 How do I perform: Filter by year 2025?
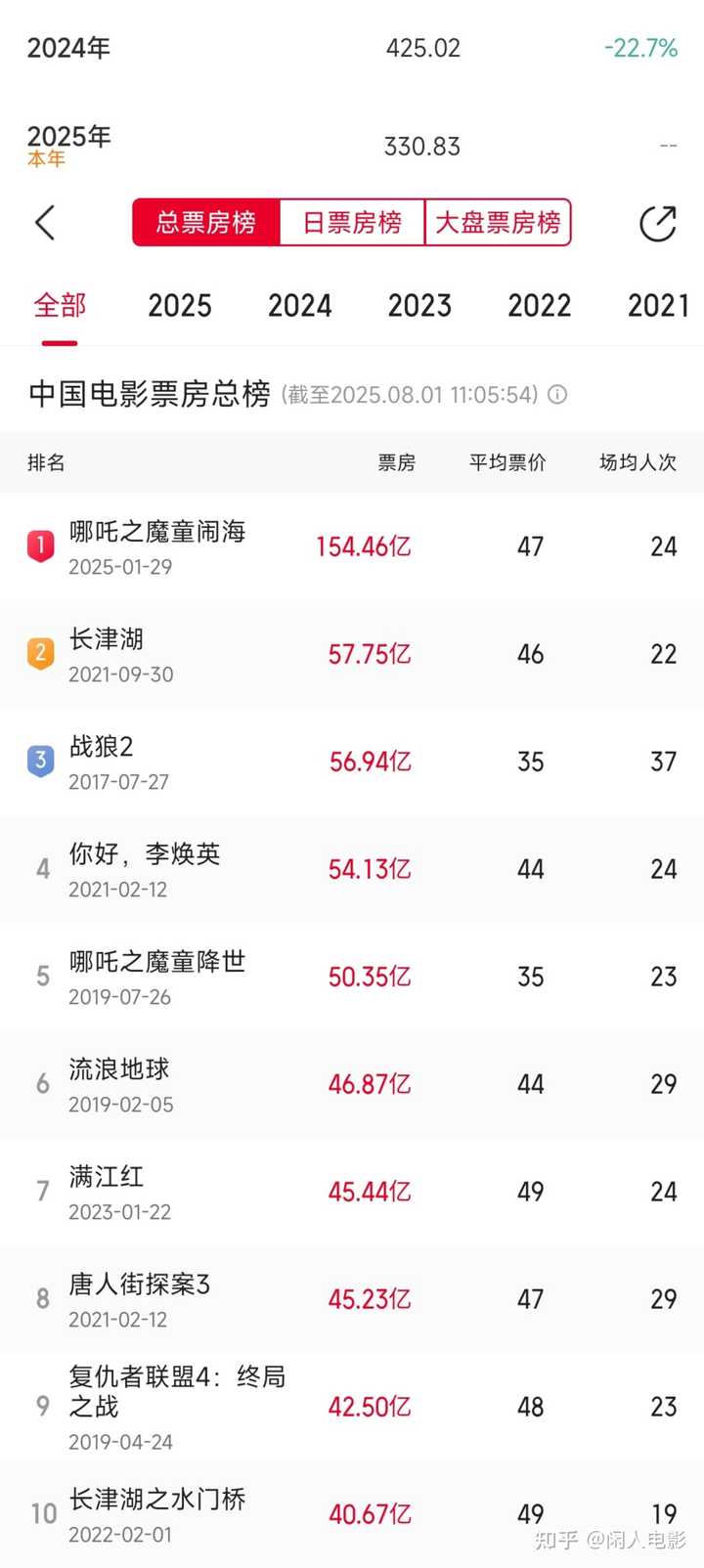coord(180,305)
